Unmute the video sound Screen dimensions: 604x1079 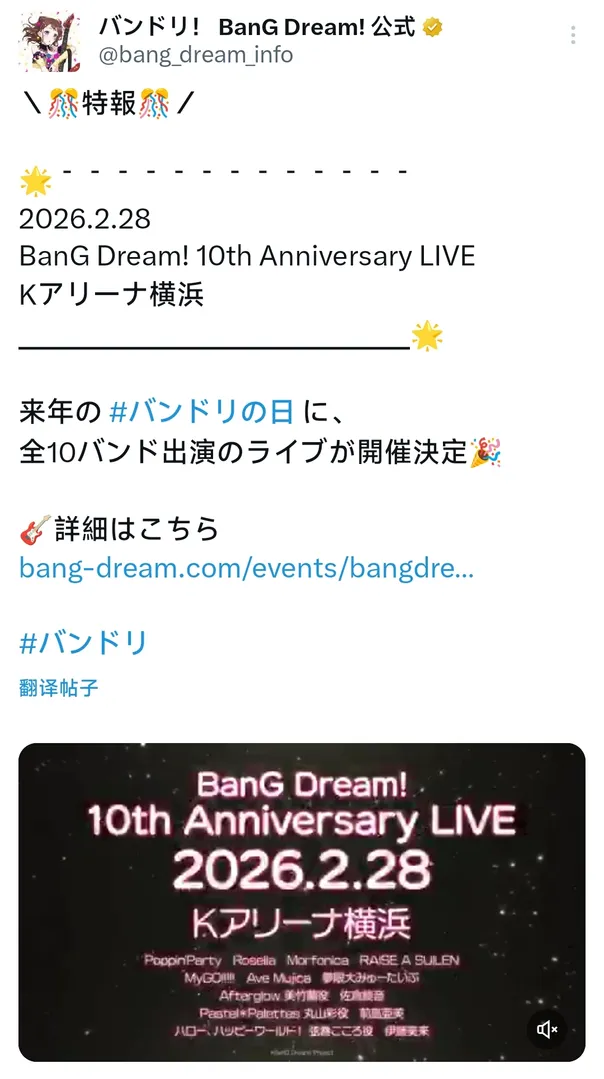point(548,1028)
